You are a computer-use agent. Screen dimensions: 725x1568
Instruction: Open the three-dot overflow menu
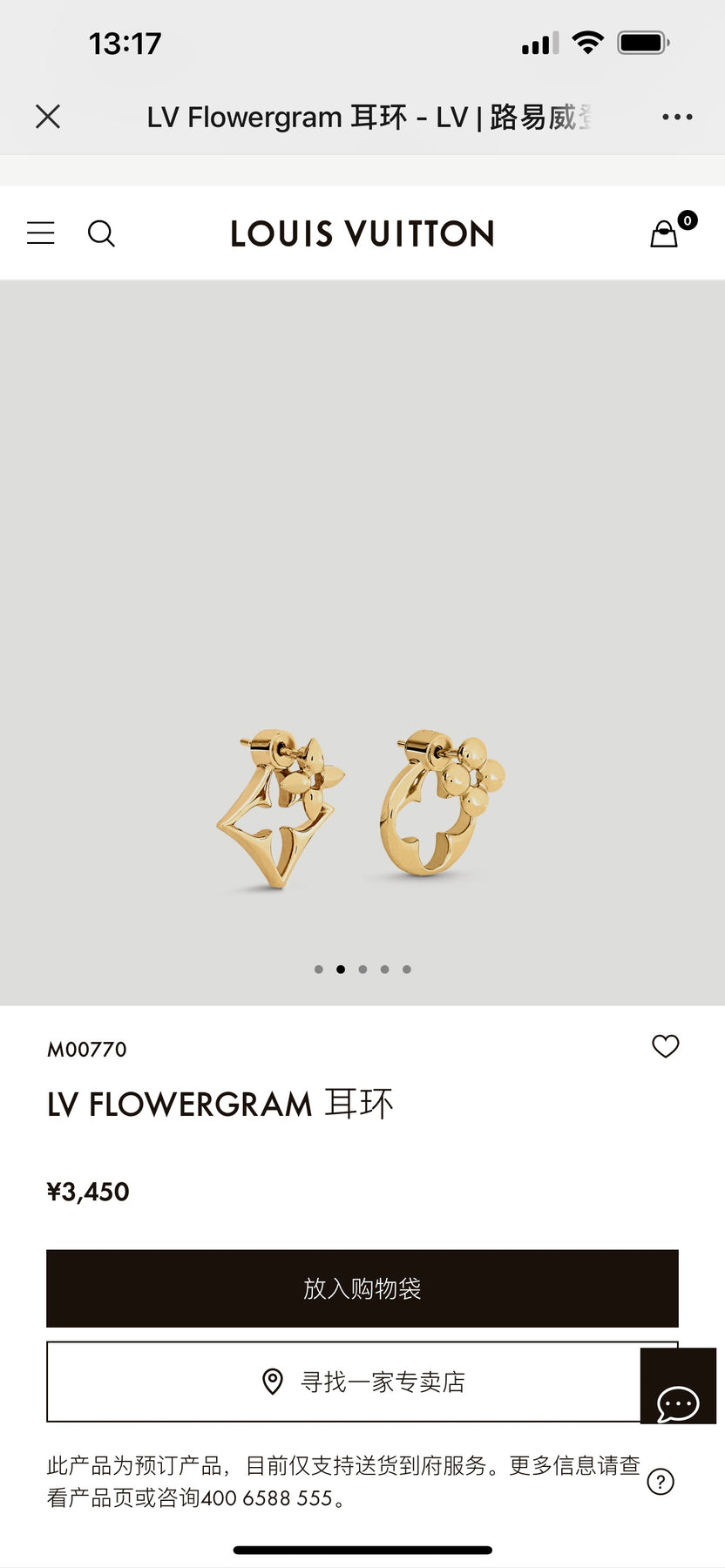(x=677, y=117)
